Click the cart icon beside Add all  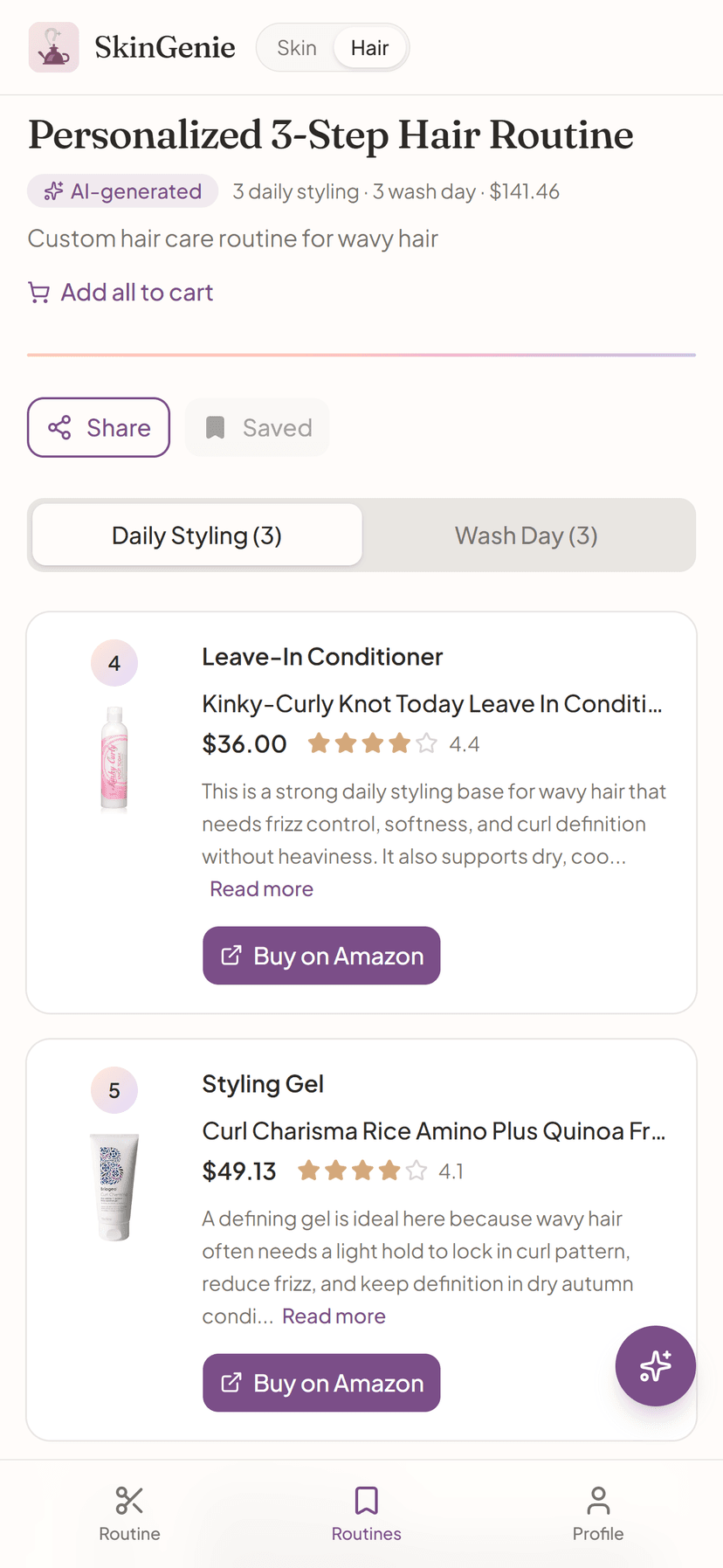[38, 293]
